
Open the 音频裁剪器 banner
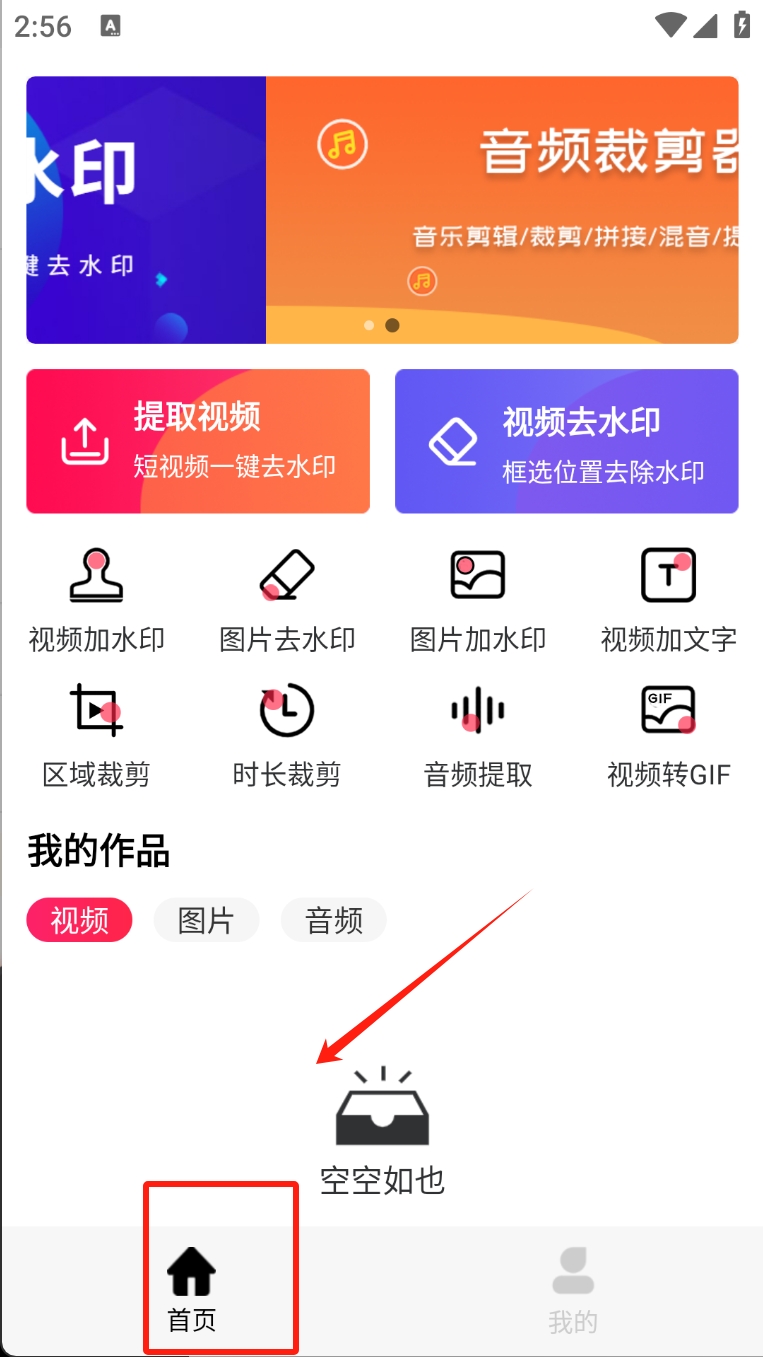[x=500, y=210]
